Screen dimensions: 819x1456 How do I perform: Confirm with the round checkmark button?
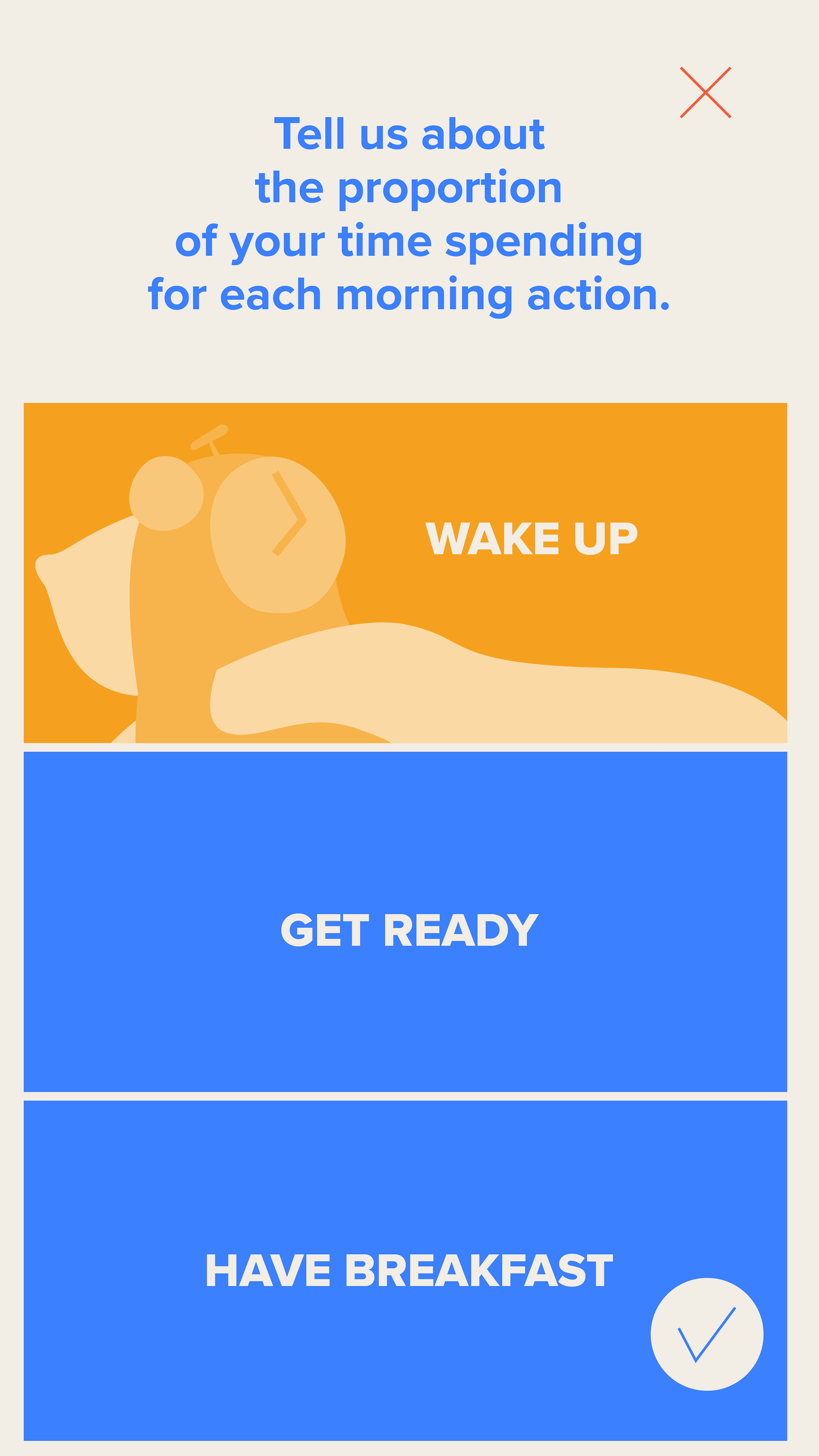[706, 1334]
